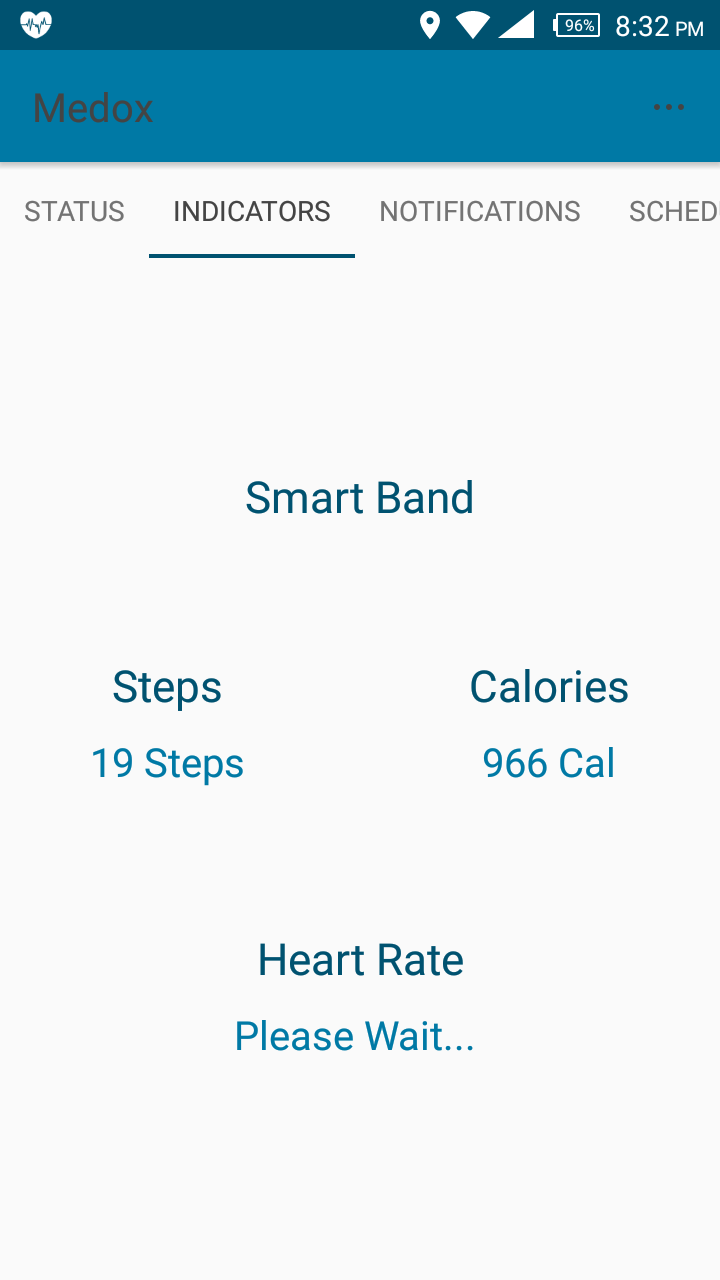Select the Indicators tab
720x1280 pixels.
point(252,212)
